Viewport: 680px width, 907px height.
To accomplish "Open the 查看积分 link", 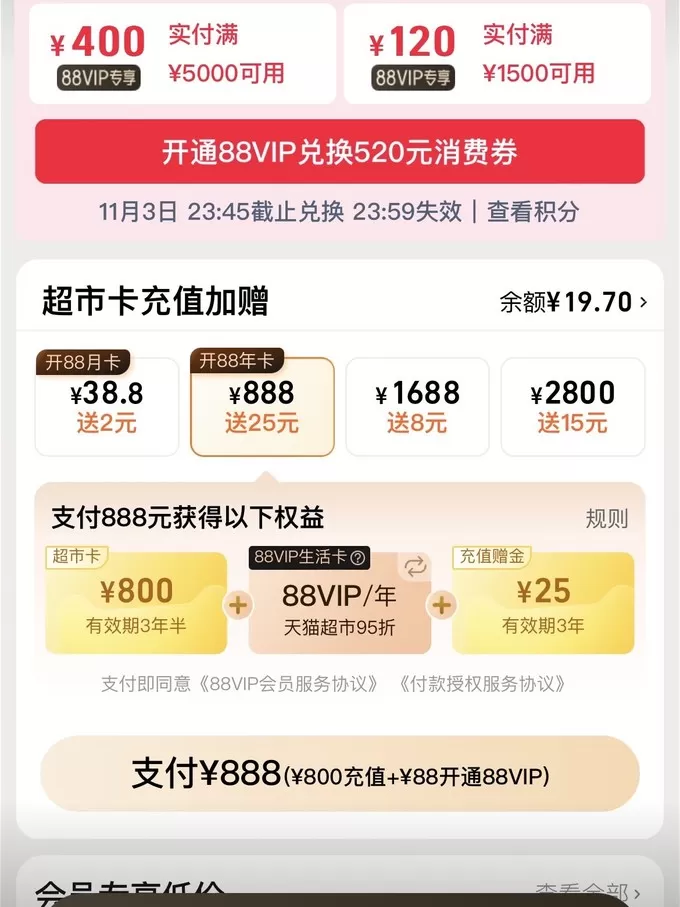I will pos(532,211).
